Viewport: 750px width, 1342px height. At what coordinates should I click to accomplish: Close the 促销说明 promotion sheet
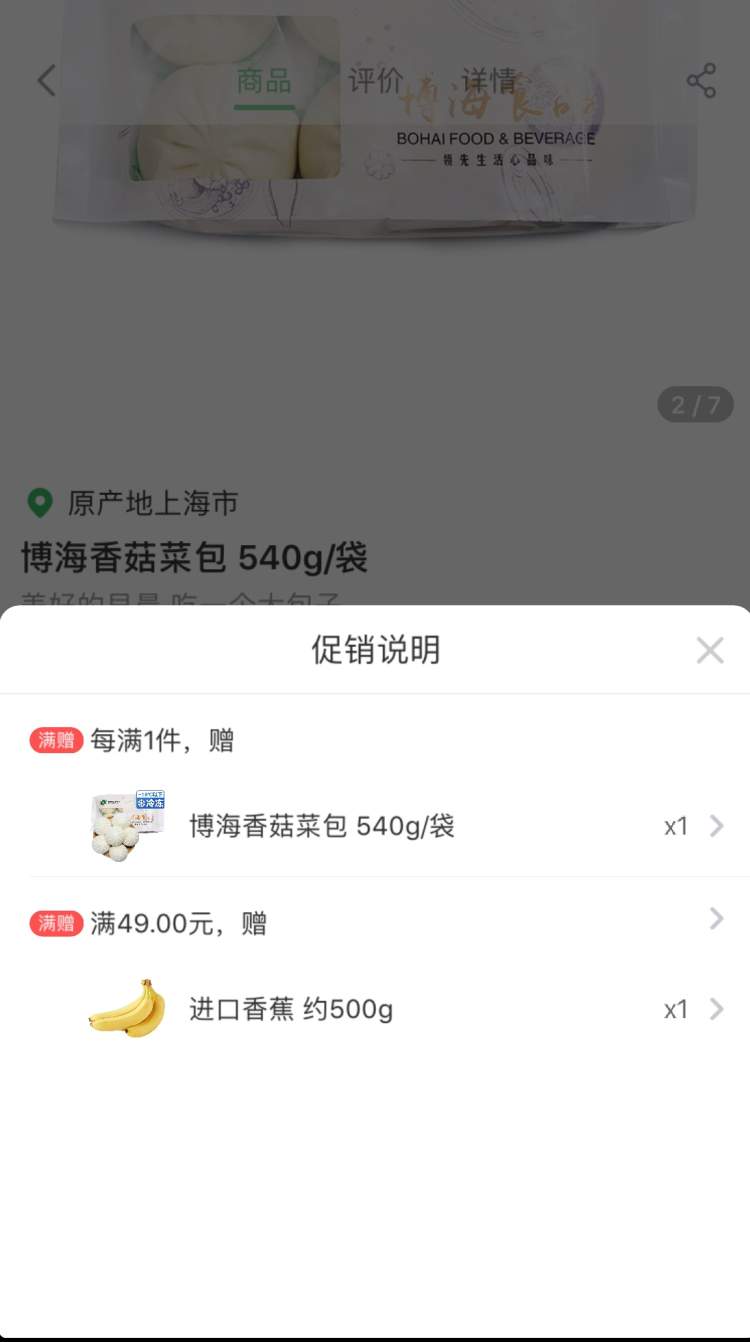click(x=709, y=651)
